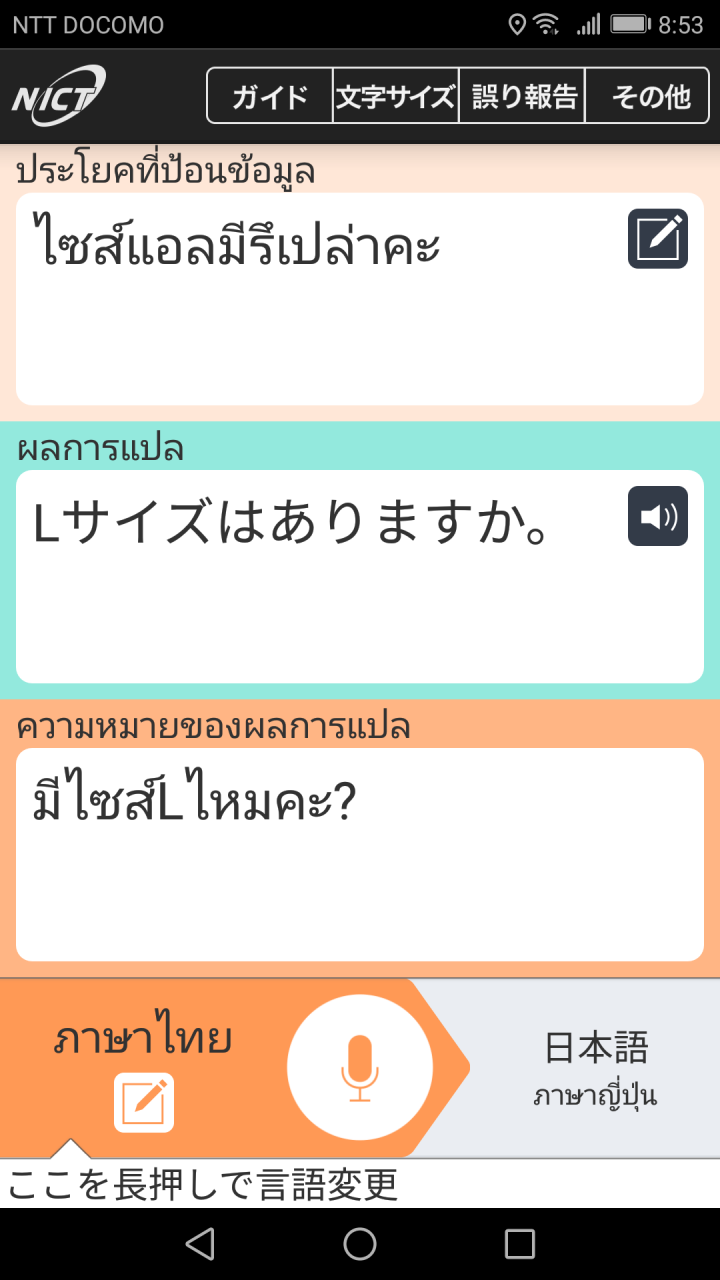Open the その他 menu
Viewport: 720px width, 1280px height.
point(648,96)
